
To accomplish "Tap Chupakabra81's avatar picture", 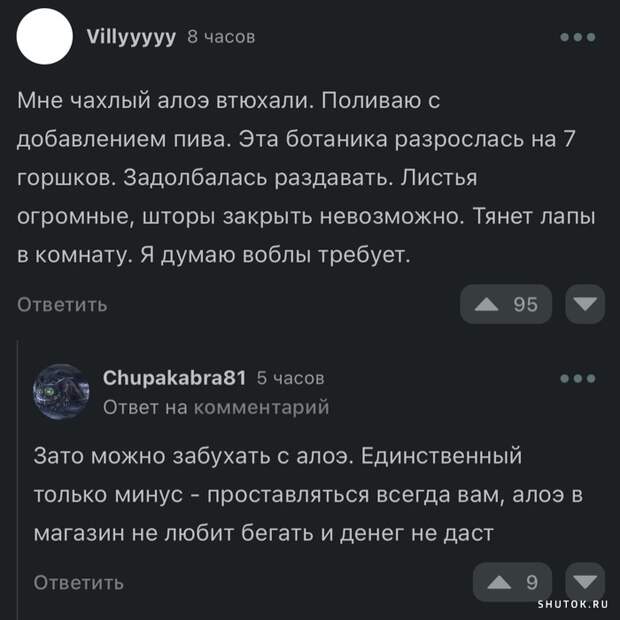I will [62, 391].
